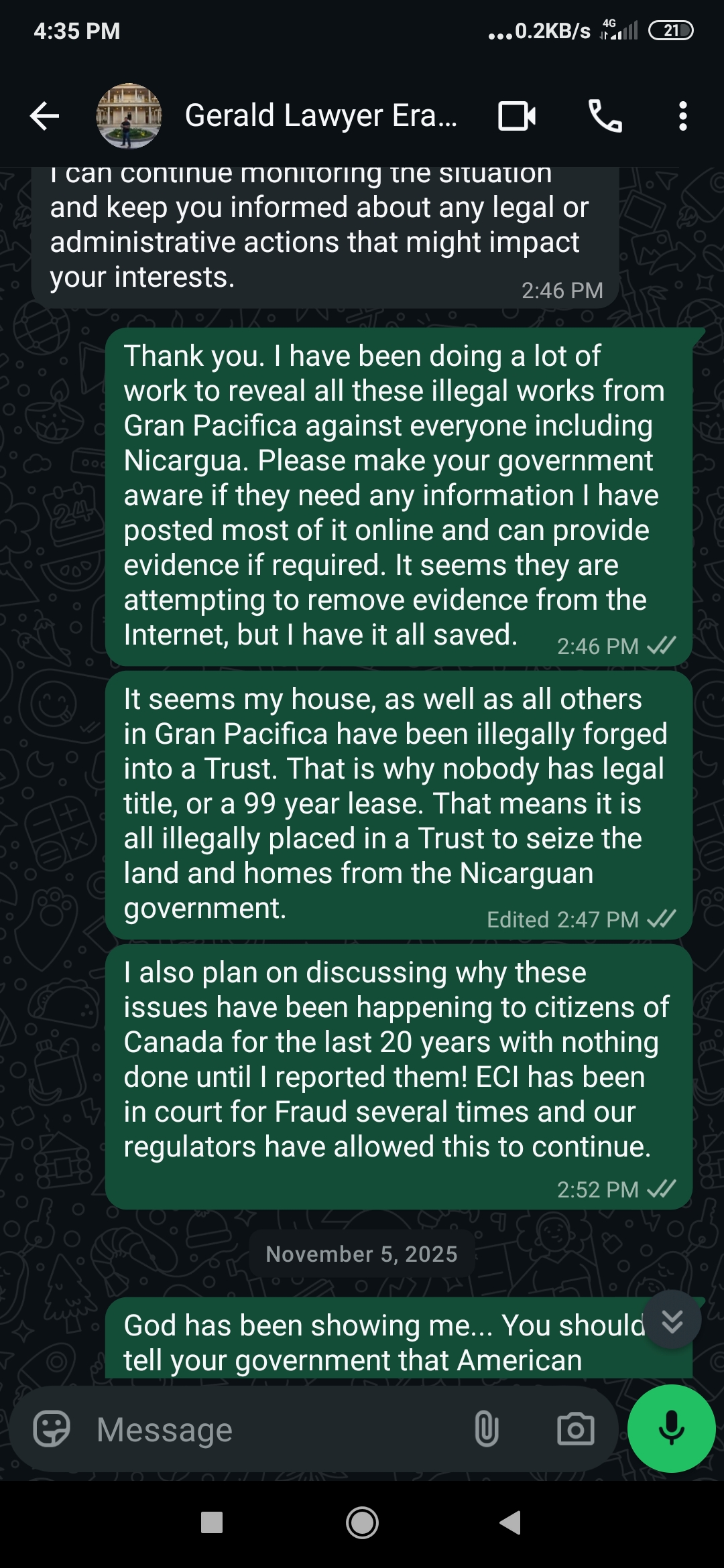Viewport: 724px width, 1568px height.
Task: Open recent apps from the navigation bar
Action: click(212, 1523)
